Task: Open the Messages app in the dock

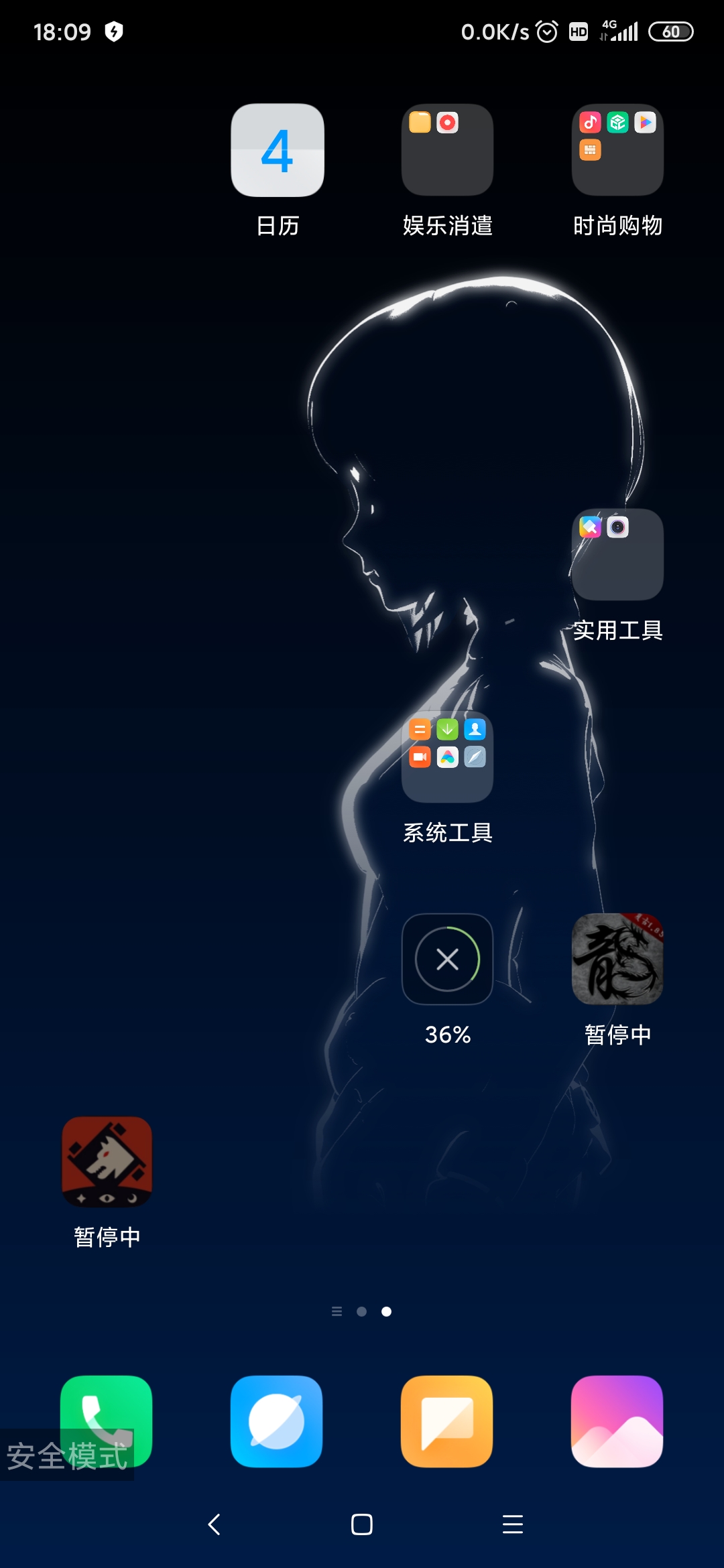Action: [x=447, y=1422]
